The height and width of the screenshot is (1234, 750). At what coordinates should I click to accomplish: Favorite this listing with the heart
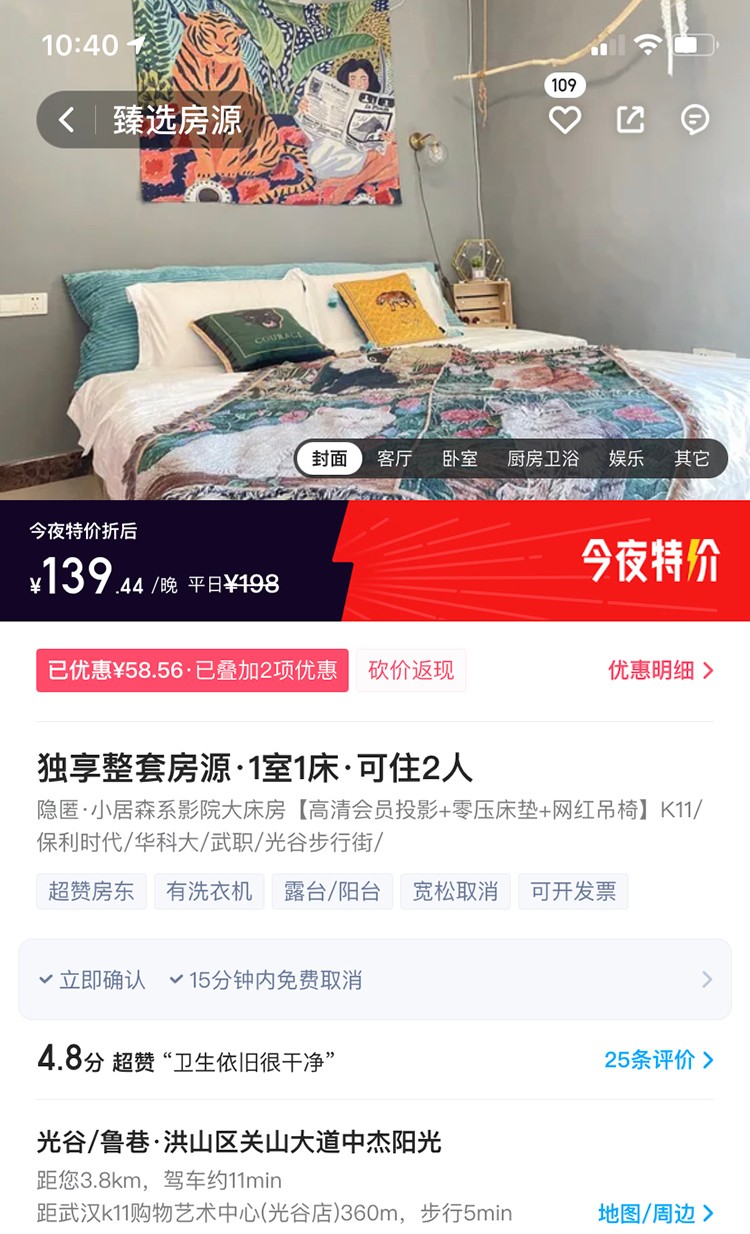565,121
